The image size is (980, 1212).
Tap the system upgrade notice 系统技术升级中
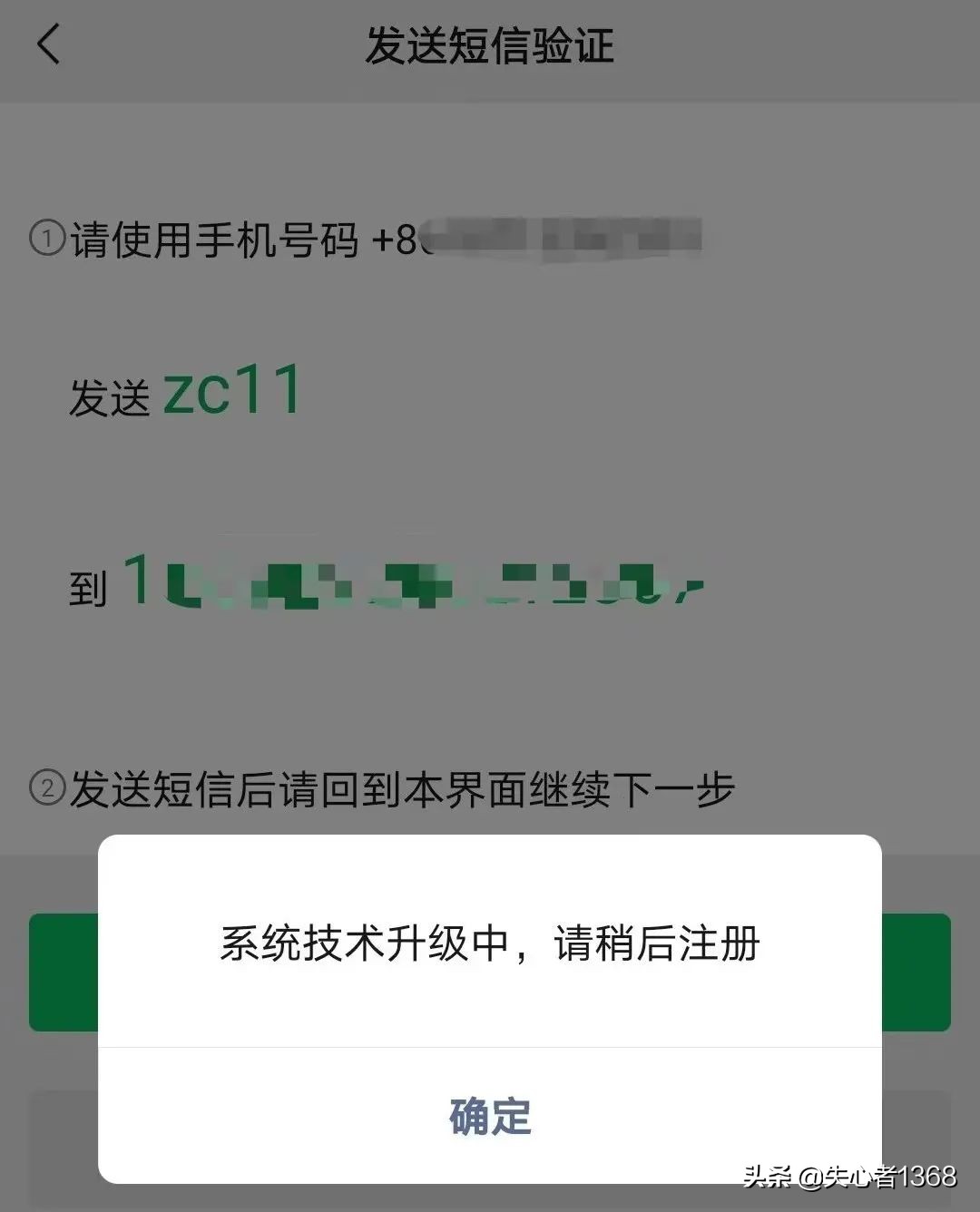pyautogui.click(x=490, y=946)
